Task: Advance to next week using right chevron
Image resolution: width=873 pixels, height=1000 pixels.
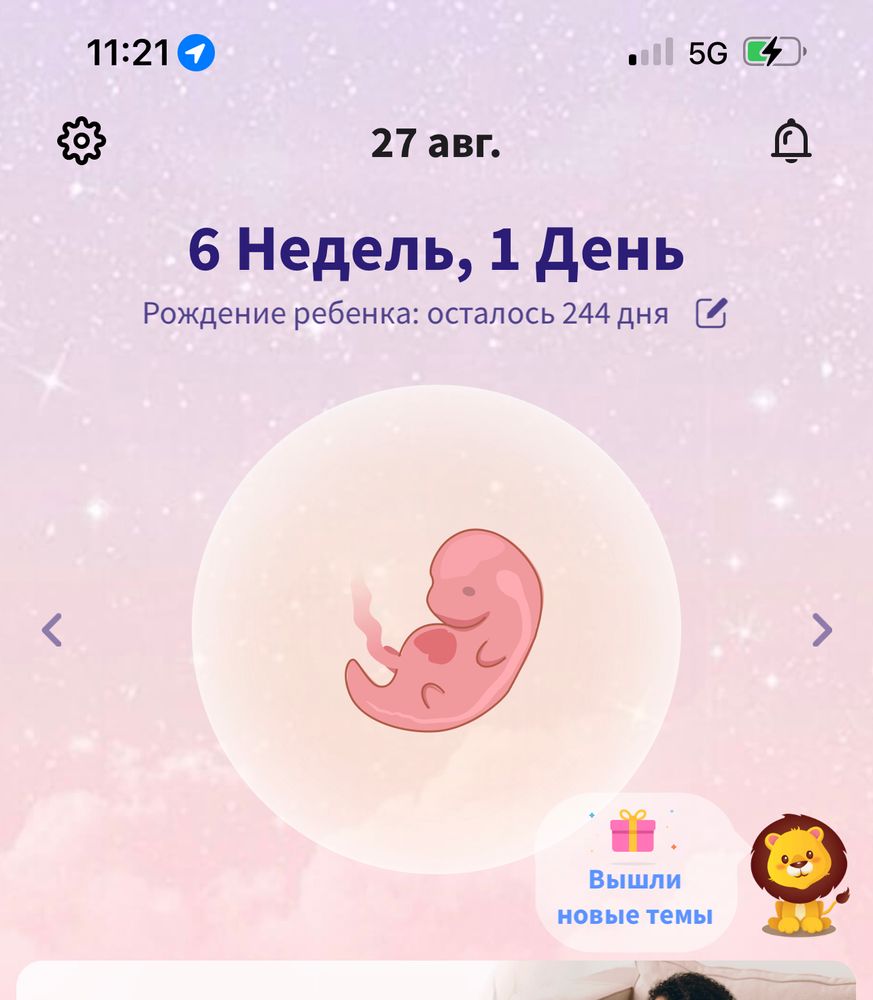Action: (x=822, y=630)
